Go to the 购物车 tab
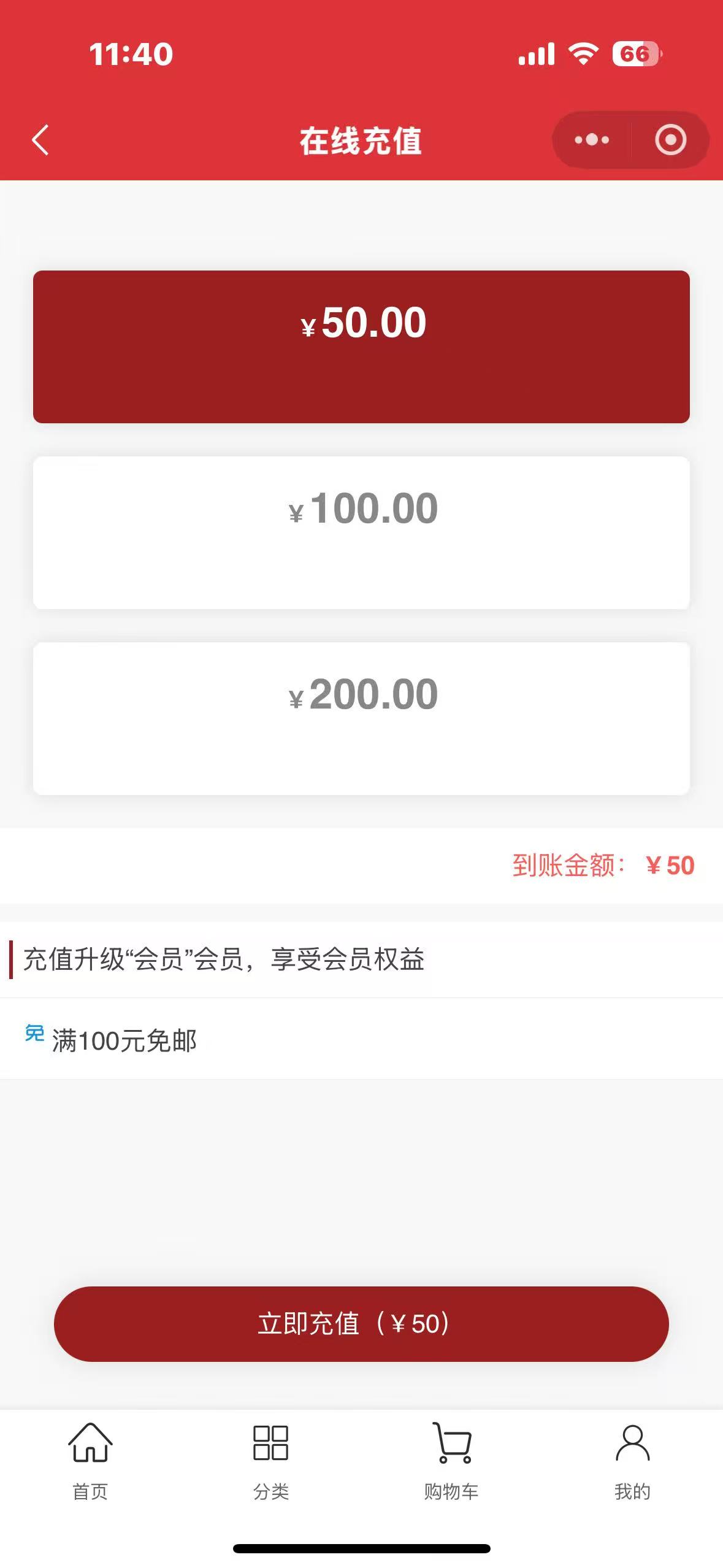723x1568 pixels. 451,1460
